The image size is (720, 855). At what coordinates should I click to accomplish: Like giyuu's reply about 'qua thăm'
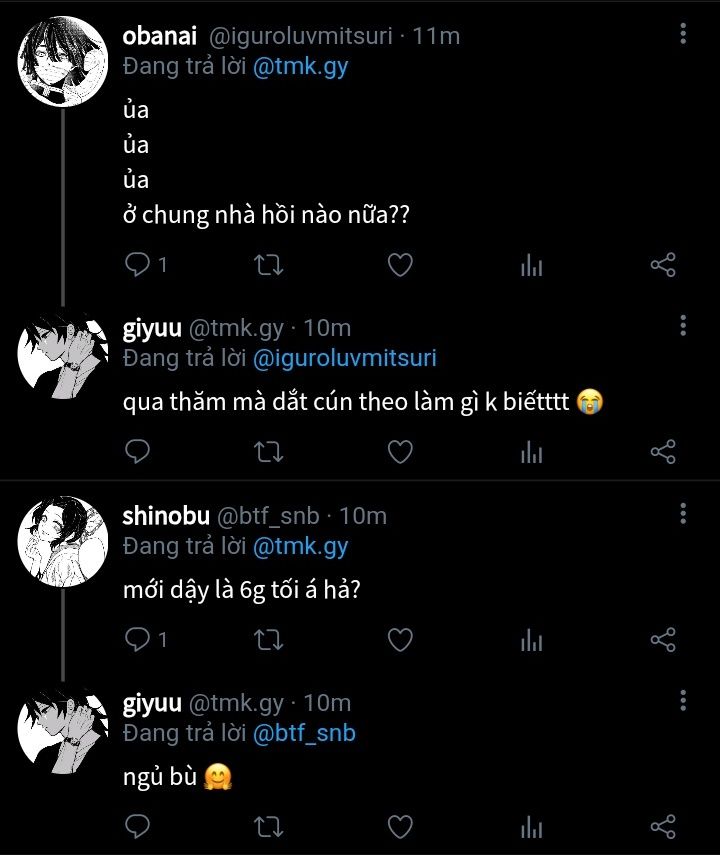coord(400,452)
